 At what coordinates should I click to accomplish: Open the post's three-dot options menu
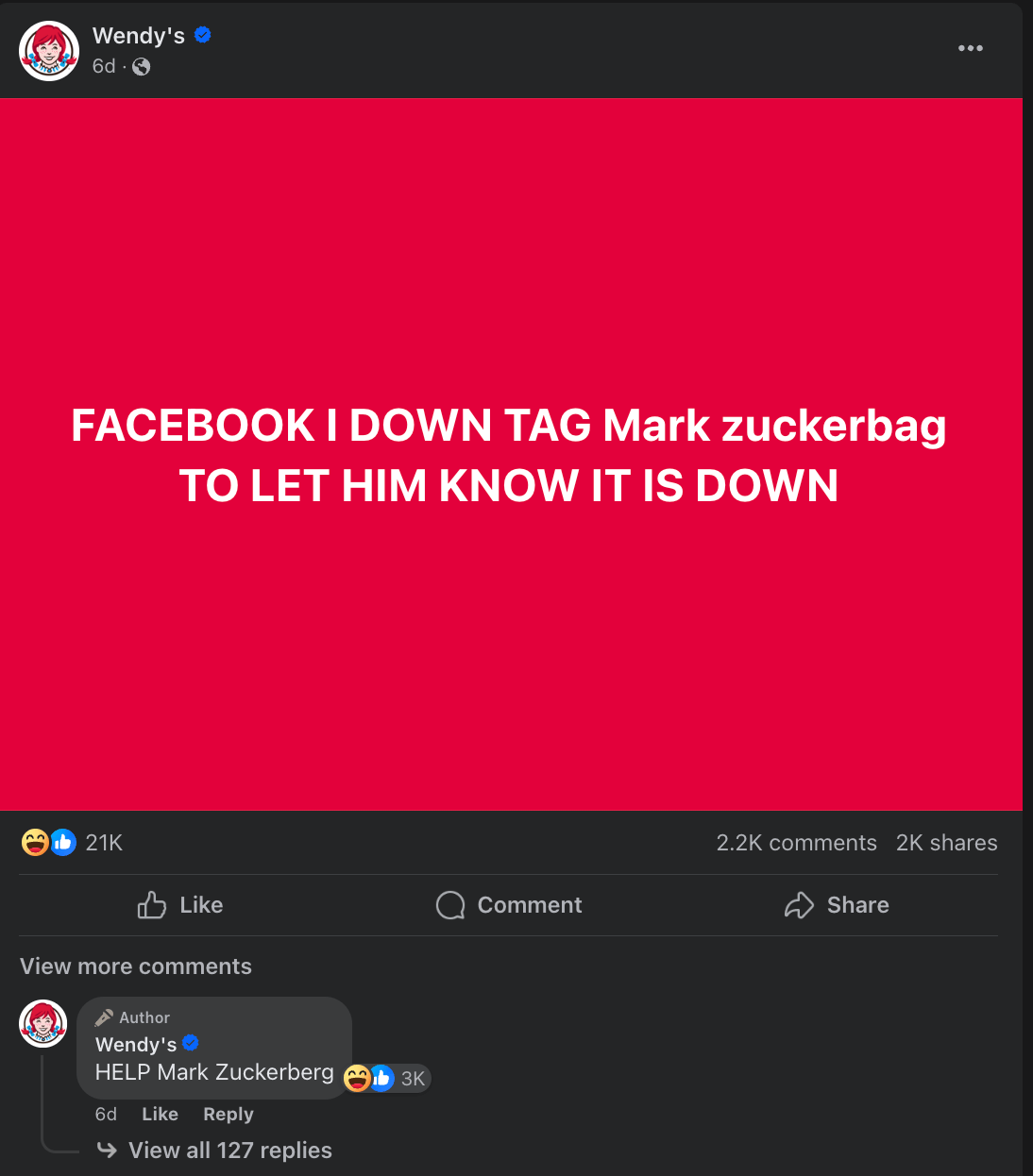[x=970, y=48]
